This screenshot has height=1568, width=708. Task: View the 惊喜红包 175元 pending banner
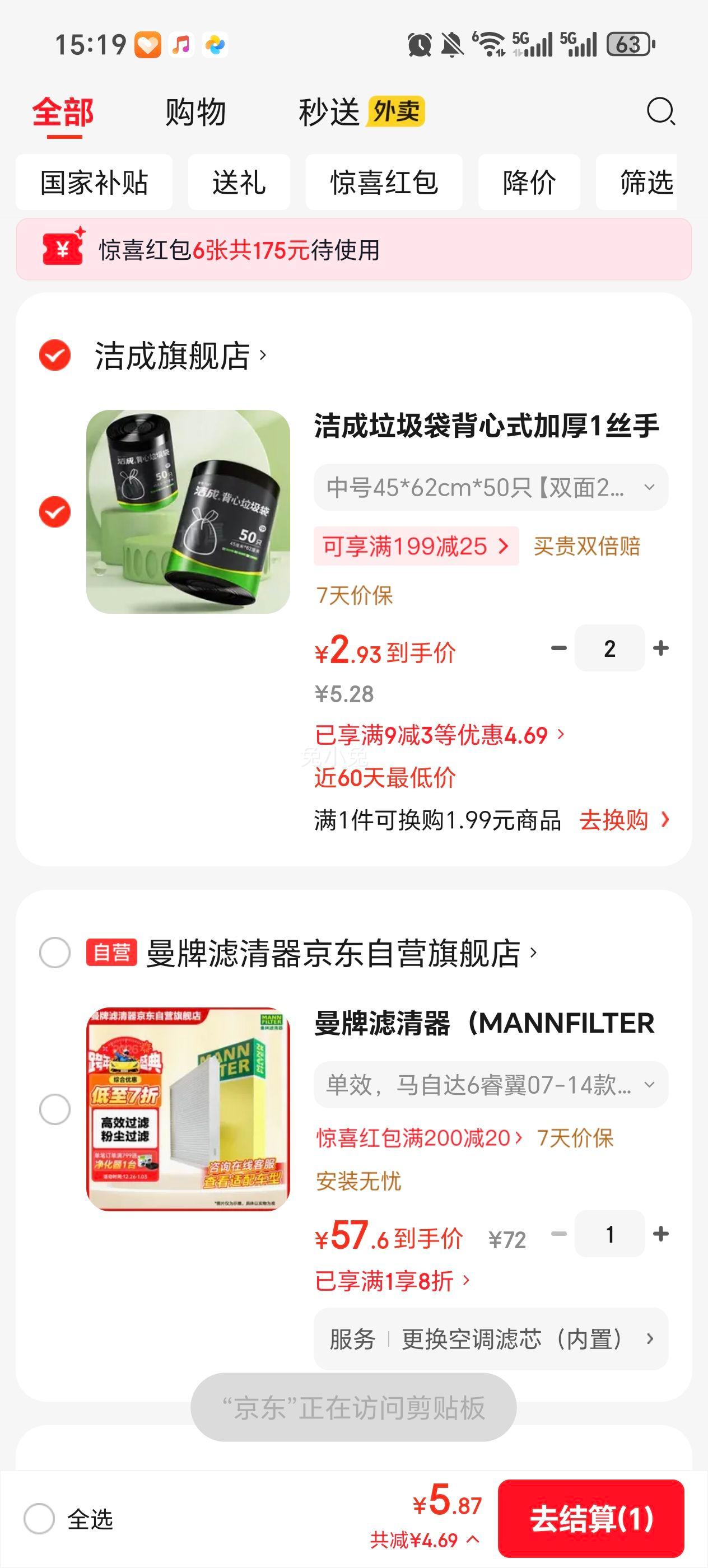coord(353,250)
